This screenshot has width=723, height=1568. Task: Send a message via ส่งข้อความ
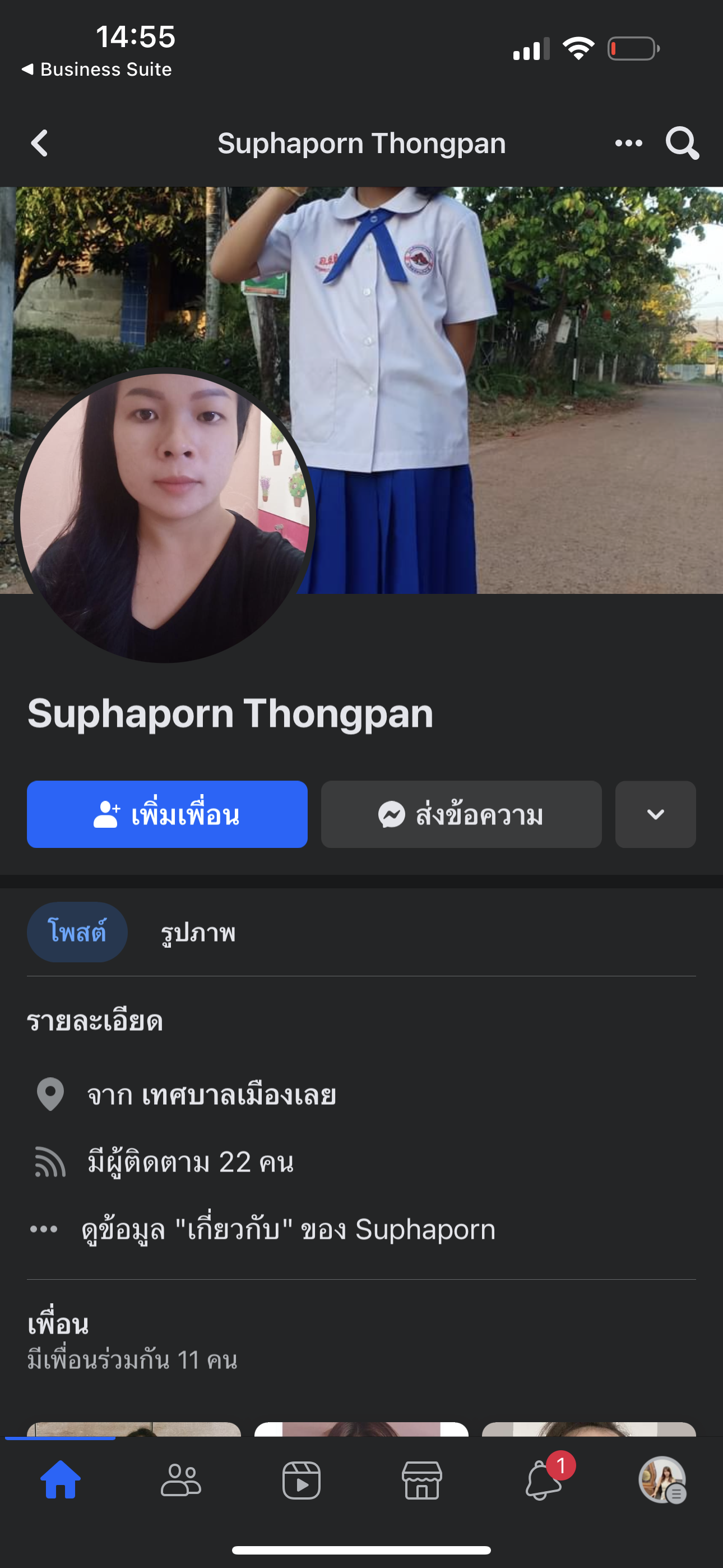[461, 814]
